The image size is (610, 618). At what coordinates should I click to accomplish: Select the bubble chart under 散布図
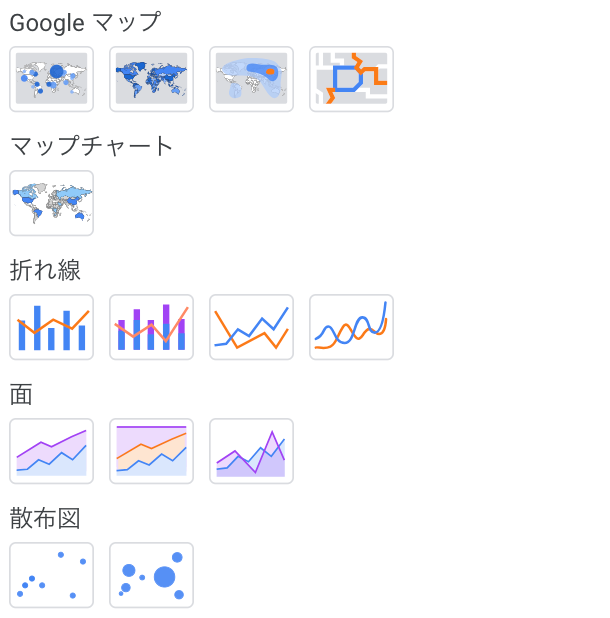151,575
